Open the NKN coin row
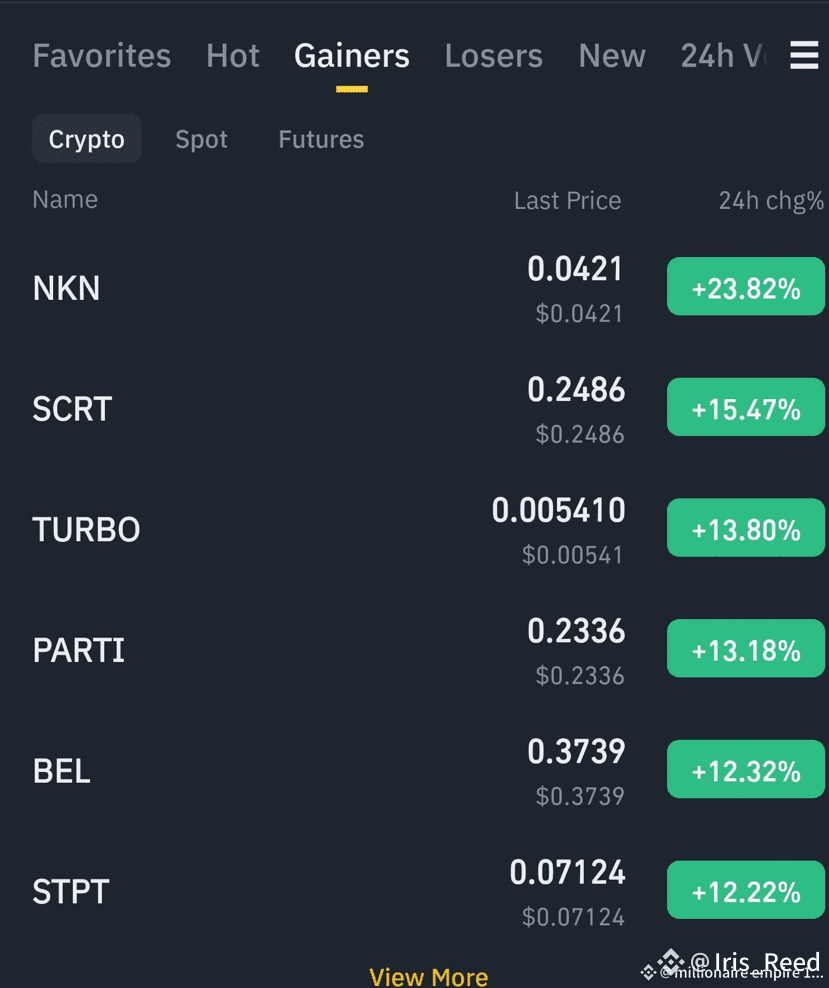 (66, 287)
